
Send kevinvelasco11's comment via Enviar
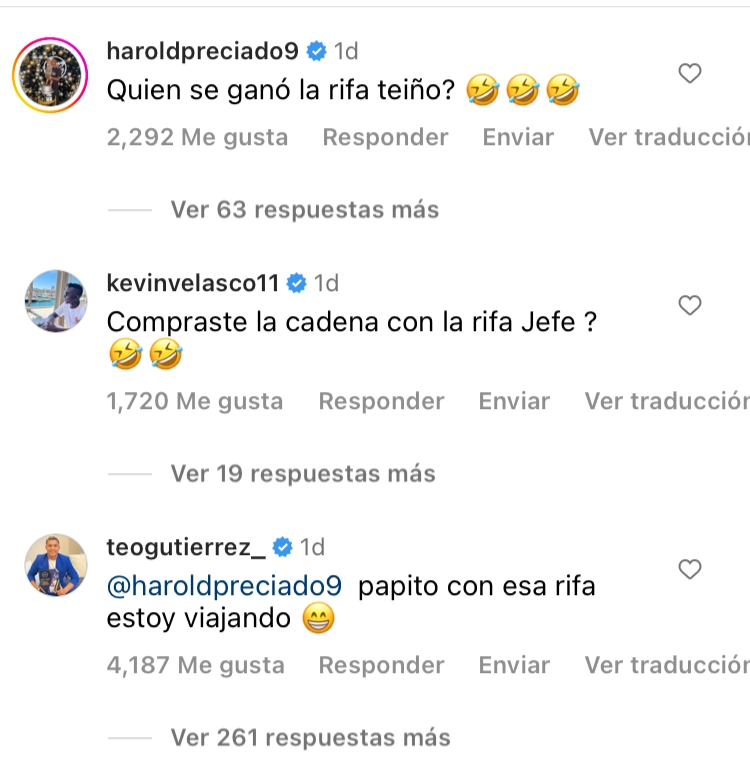[514, 401]
